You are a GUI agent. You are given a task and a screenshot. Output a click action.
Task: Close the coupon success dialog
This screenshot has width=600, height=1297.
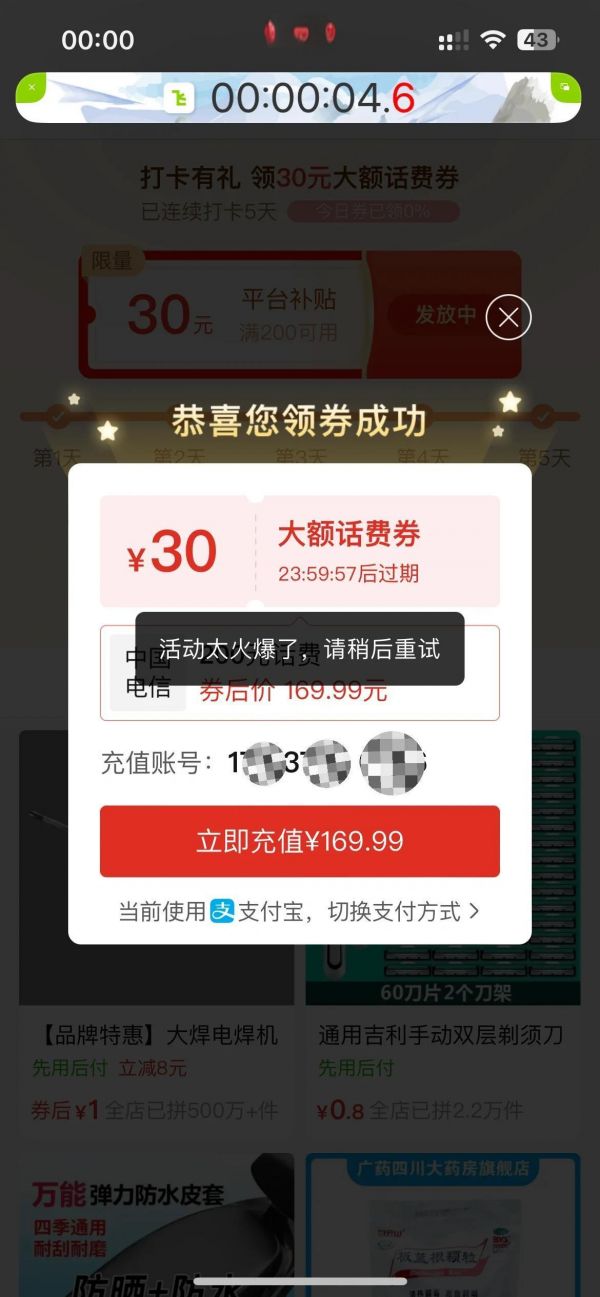(508, 318)
